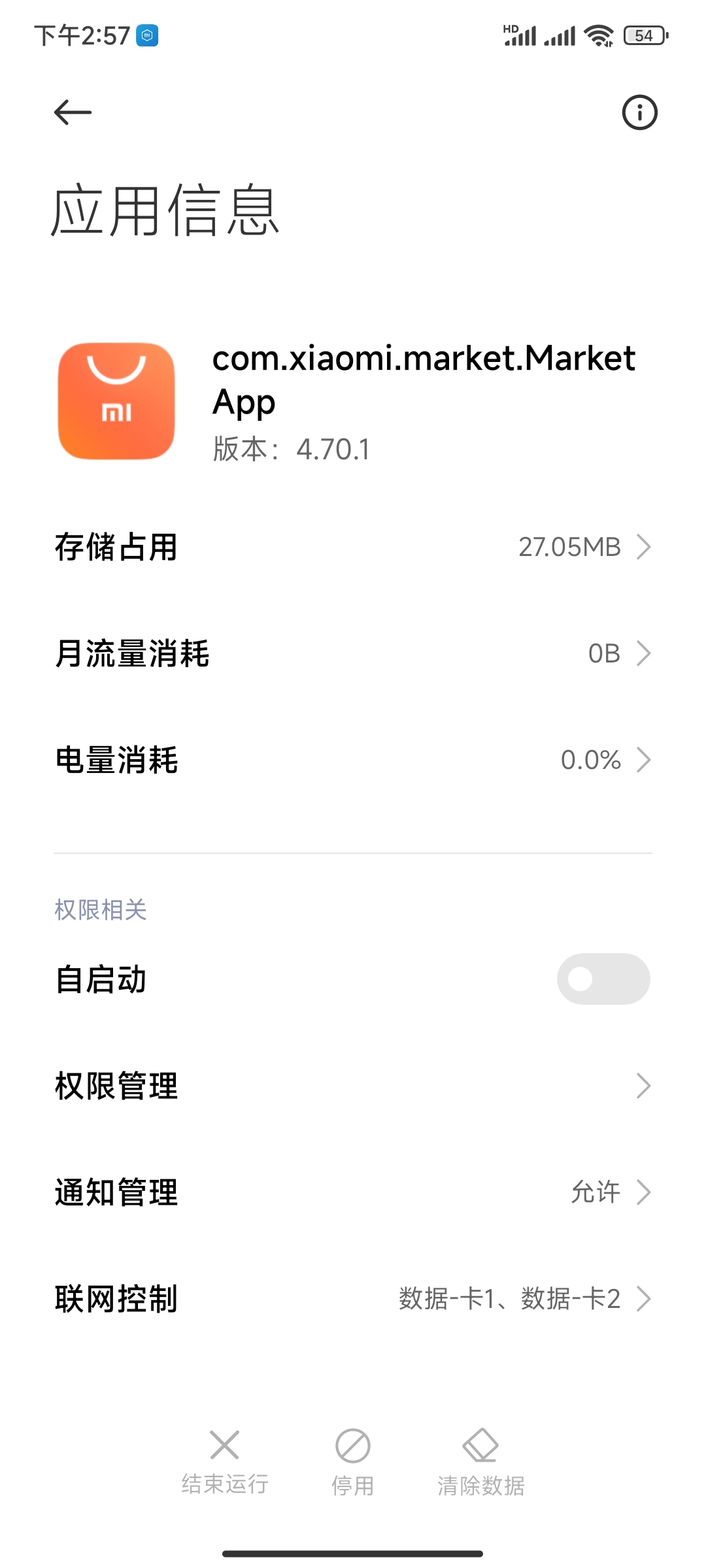The width and height of the screenshot is (706, 1568).
Task: View 电量消耗 battery usage
Action: pyautogui.click(x=353, y=760)
